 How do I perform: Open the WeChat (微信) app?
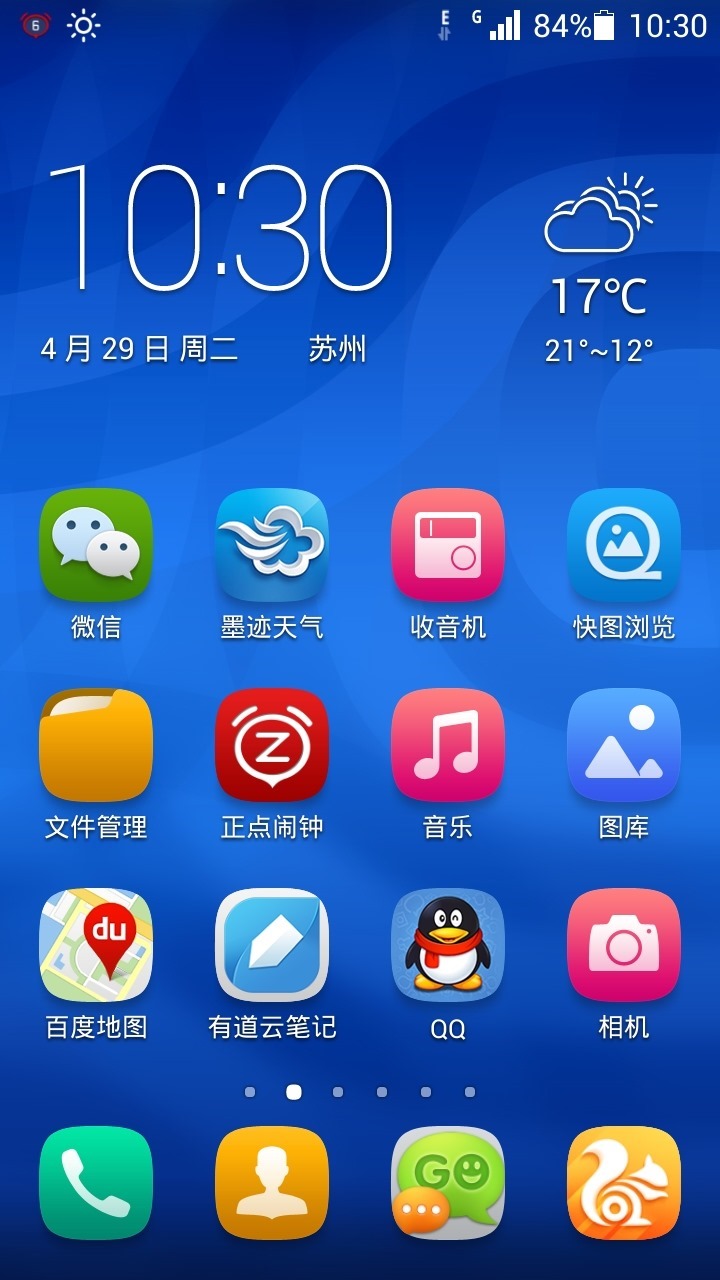pyautogui.click(x=96, y=545)
